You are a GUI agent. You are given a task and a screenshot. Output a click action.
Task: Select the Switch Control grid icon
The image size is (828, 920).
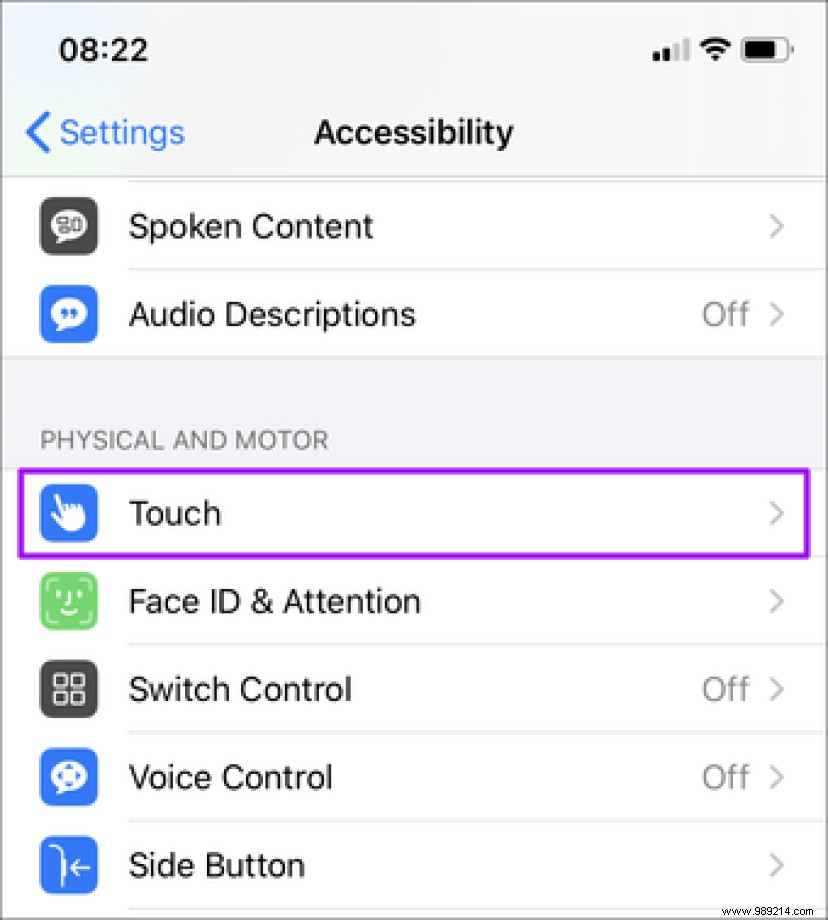(68, 689)
